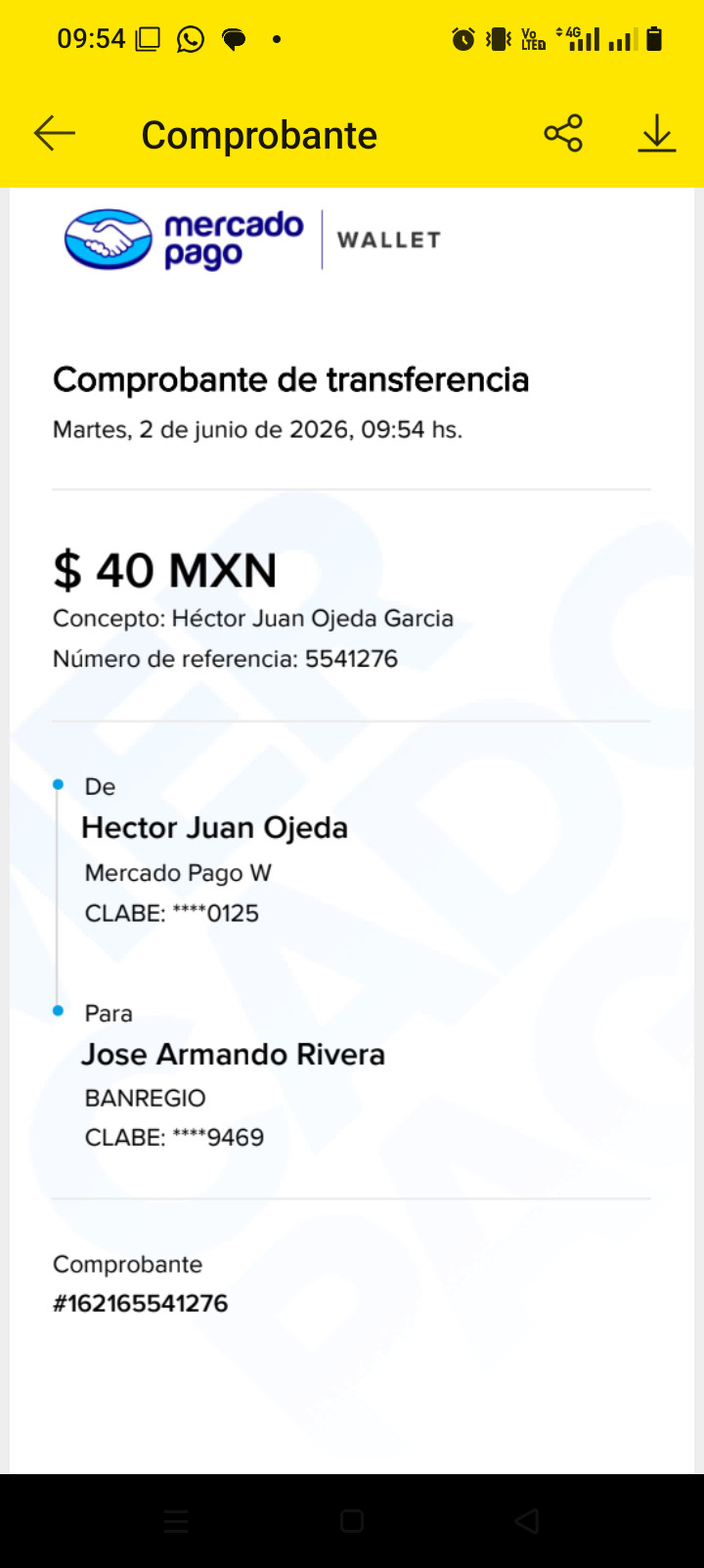Download the Comprobante receipt
Screen dimensions: 704x1568
pyautogui.click(x=657, y=134)
